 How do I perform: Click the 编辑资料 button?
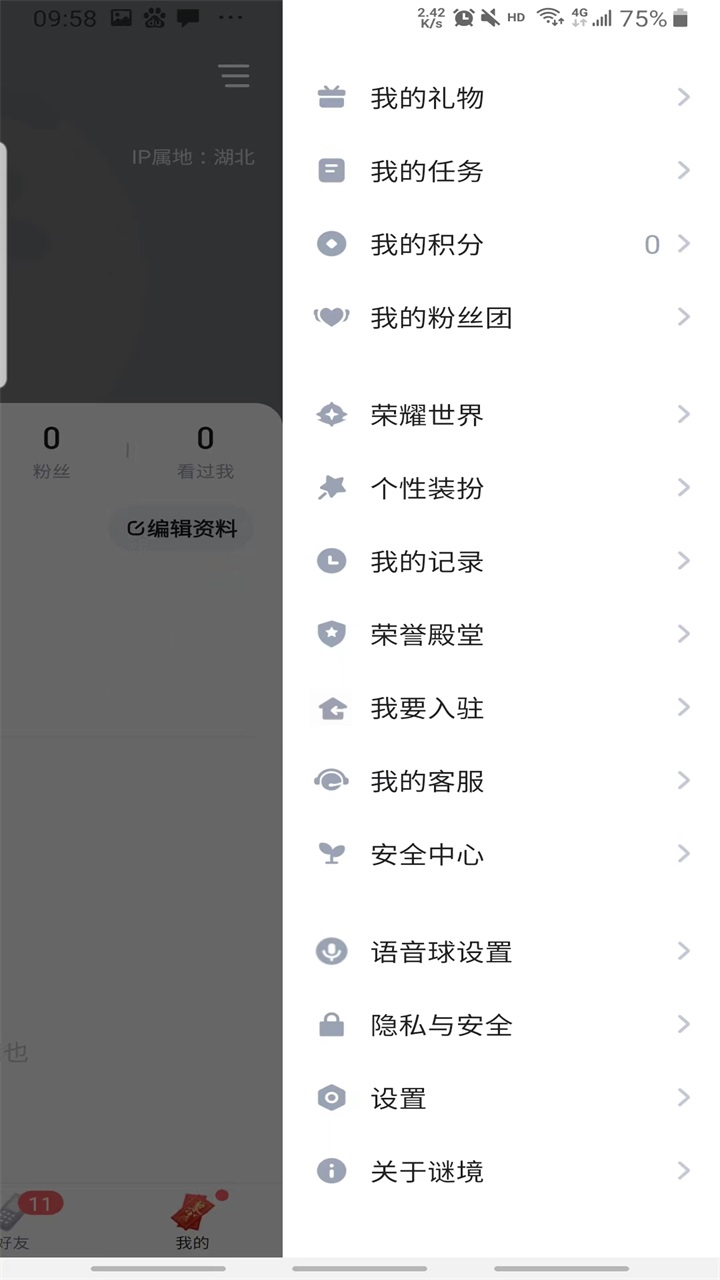[180, 528]
